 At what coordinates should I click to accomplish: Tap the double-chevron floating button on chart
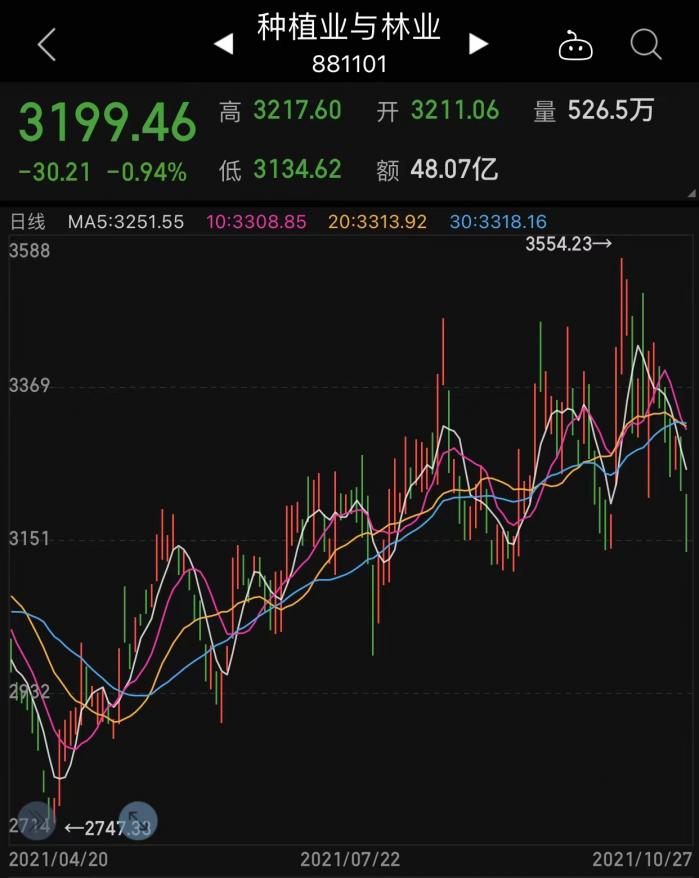click(34, 820)
